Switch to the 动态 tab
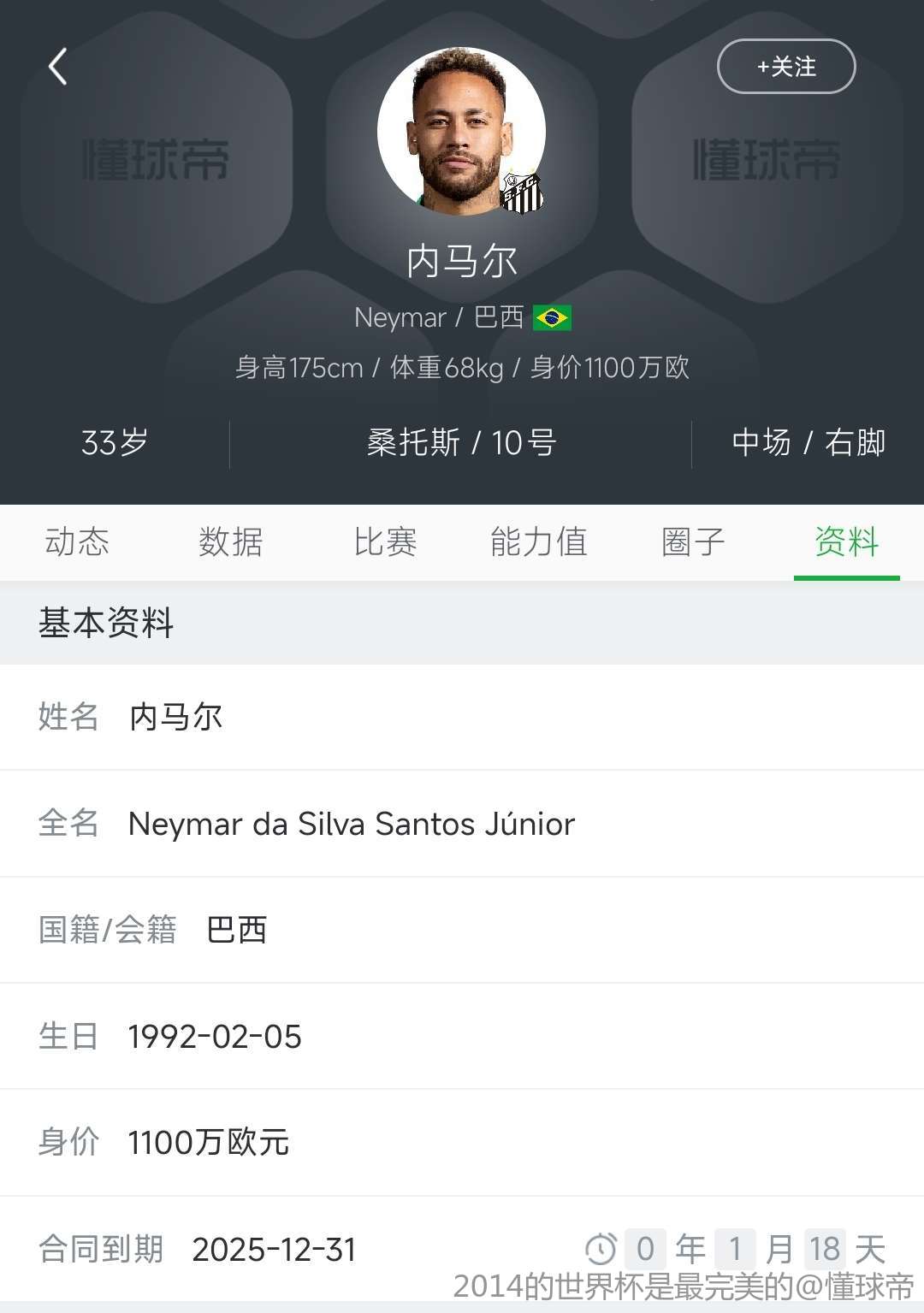 (x=77, y=542)
